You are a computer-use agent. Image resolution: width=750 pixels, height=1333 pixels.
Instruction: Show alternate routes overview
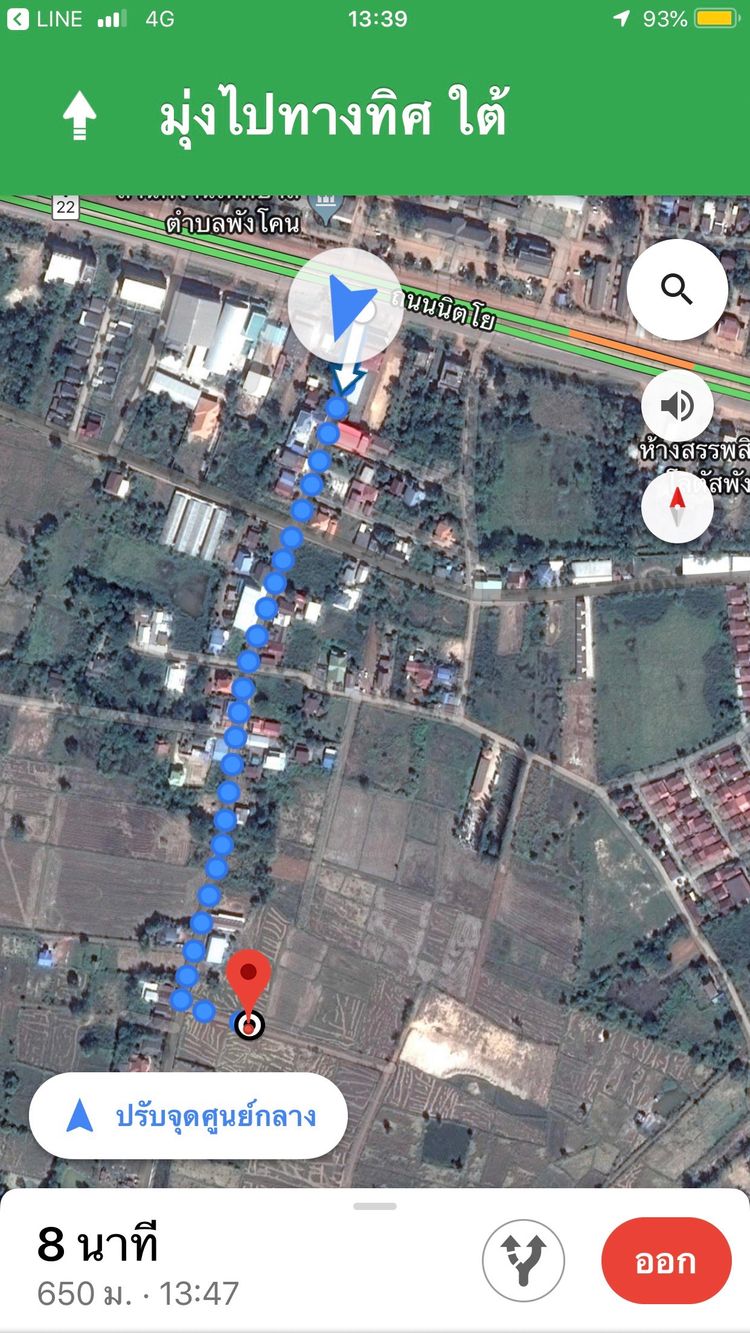tap(523, 1260)
